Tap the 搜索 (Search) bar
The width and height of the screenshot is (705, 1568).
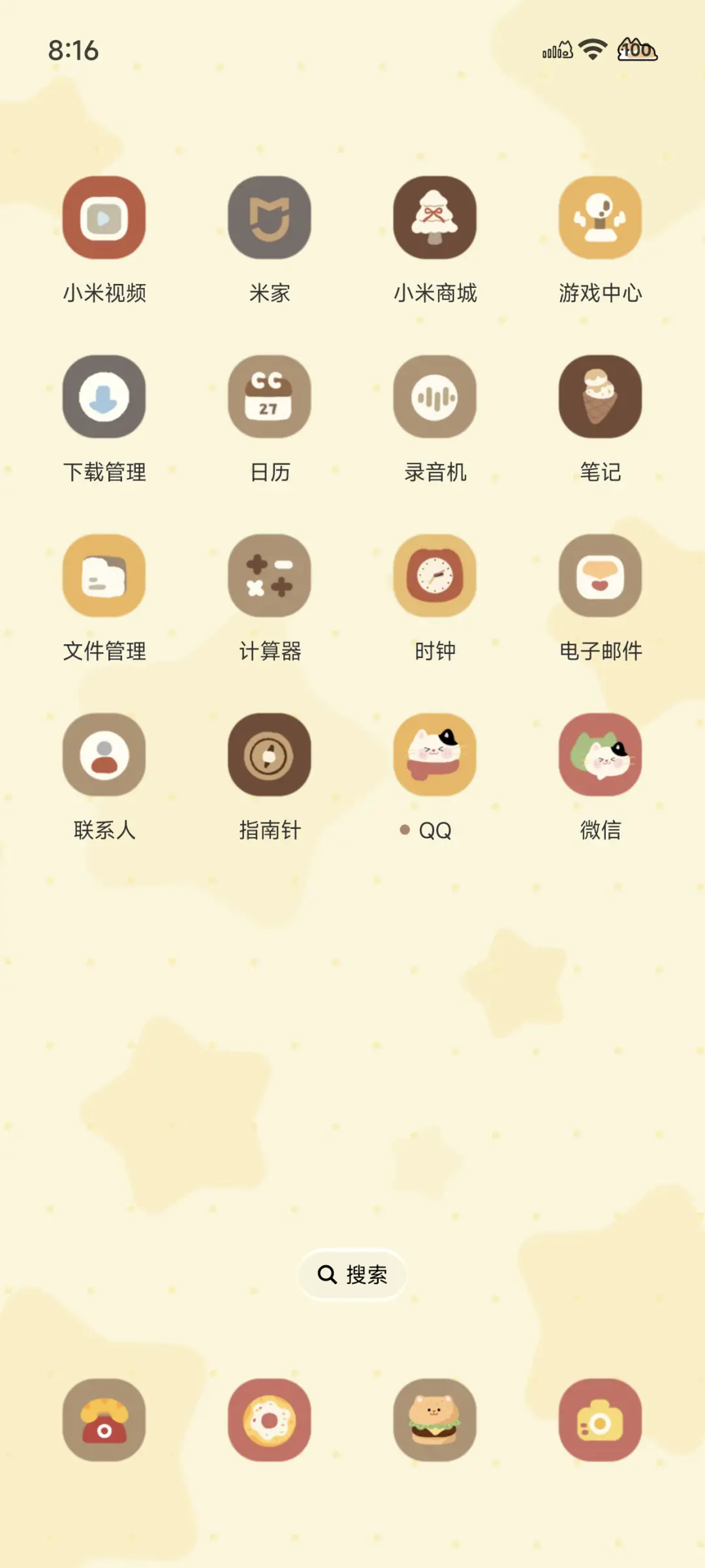click(x=352, y=1274)
